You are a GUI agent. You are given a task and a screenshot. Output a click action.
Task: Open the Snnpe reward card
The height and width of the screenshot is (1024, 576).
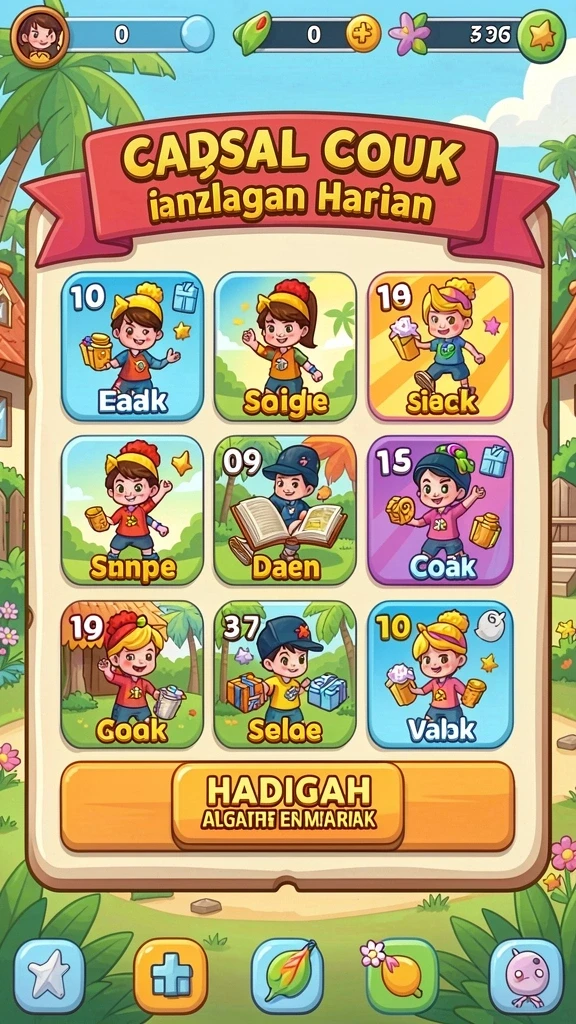[133, 511]
